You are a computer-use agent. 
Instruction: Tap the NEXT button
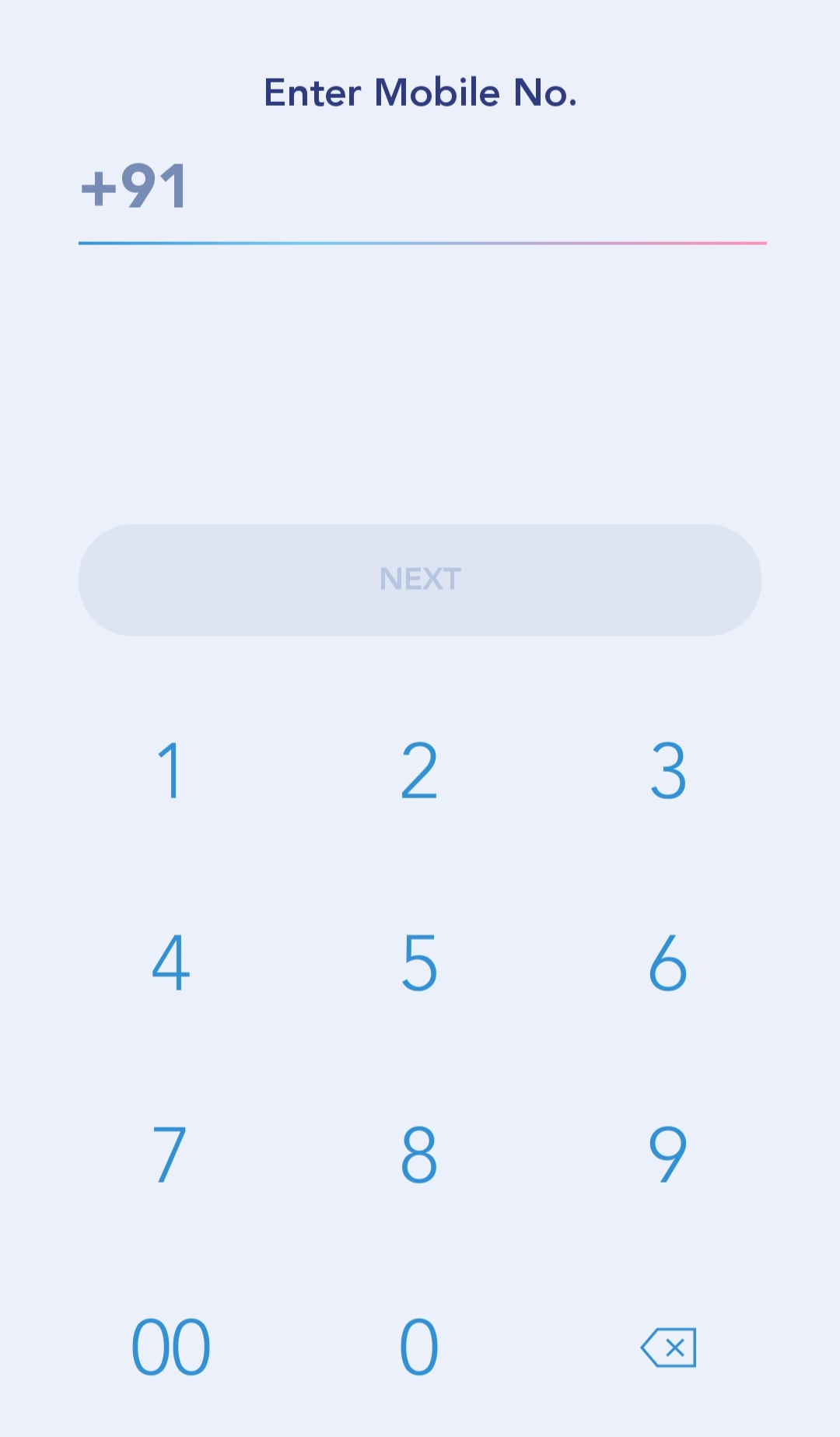(420, 580)
